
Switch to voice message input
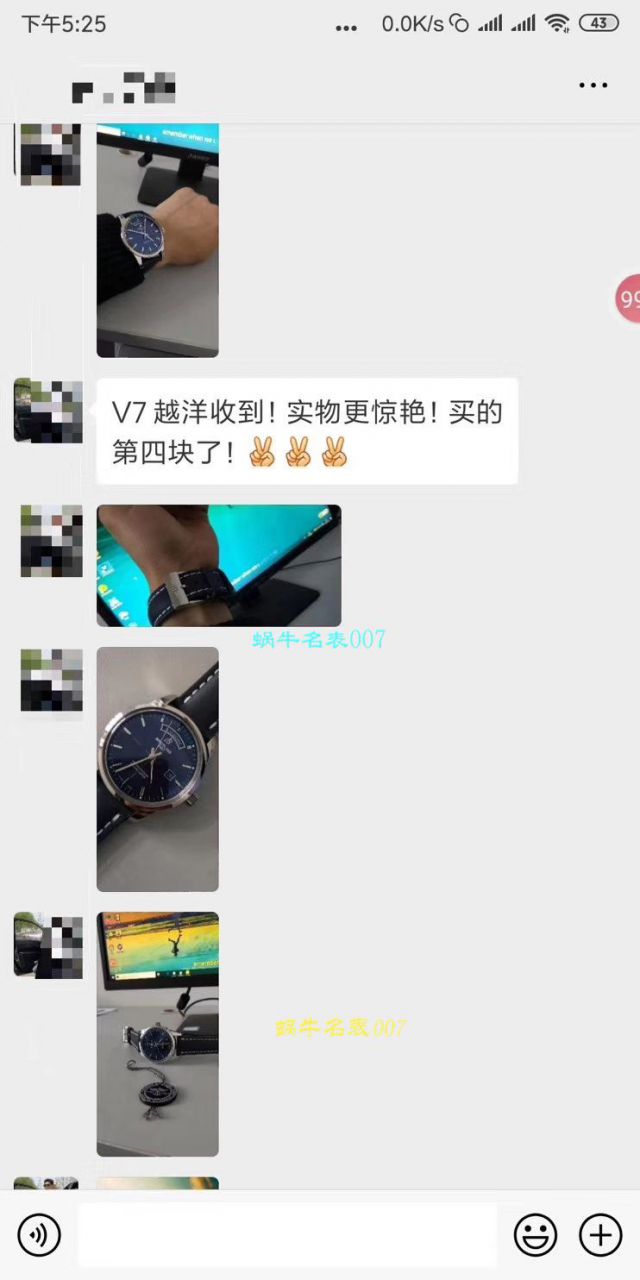tap(39, 1235)
